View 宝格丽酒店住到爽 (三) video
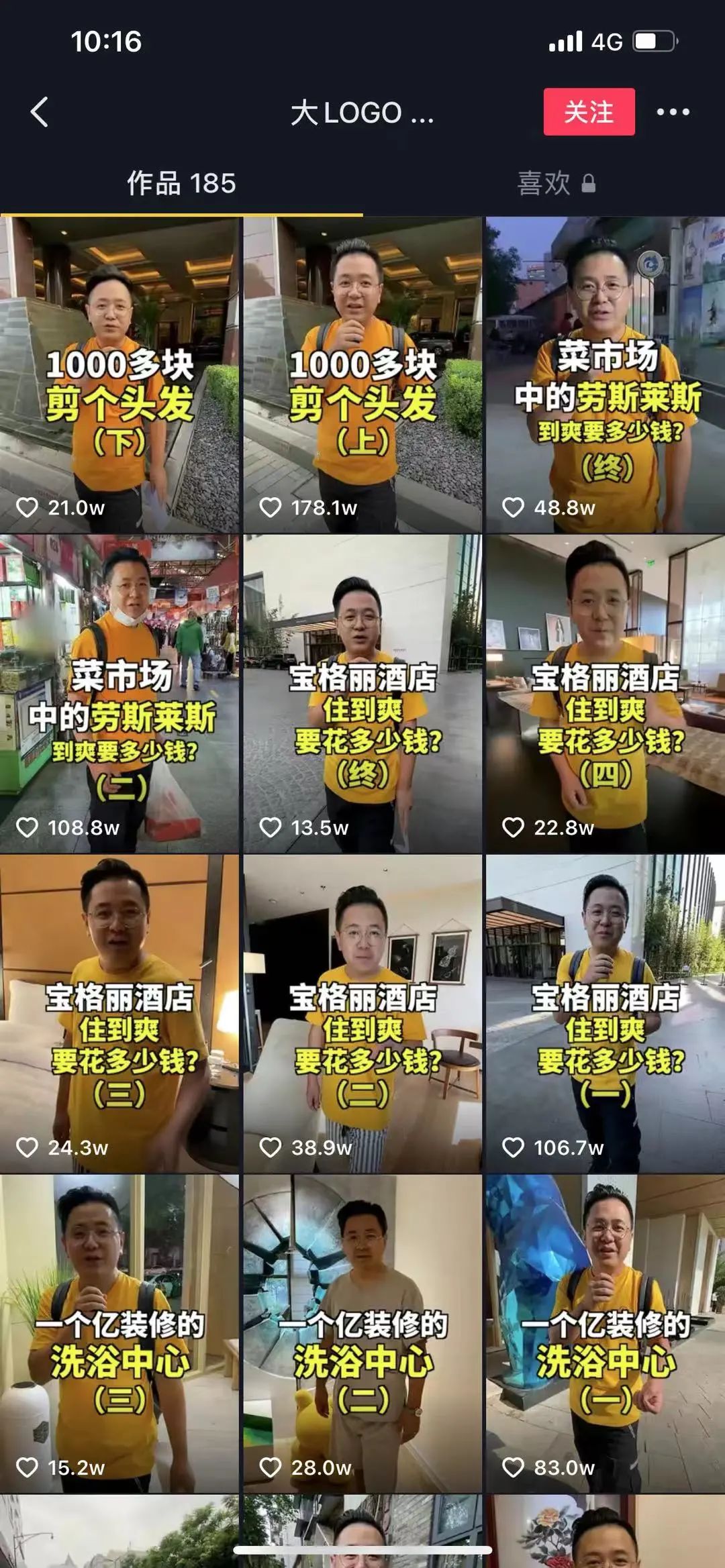 (119, 1013)
